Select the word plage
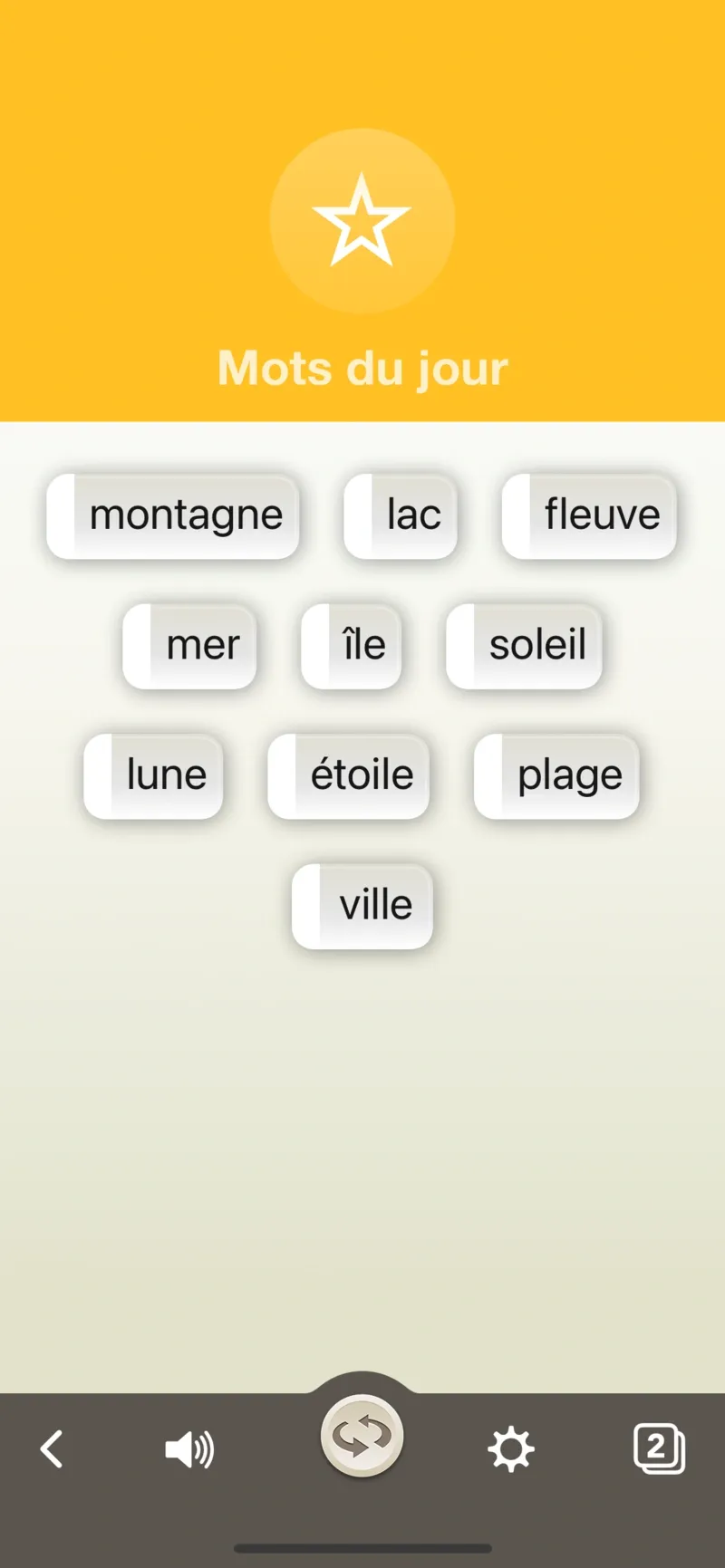The height and width of the screenshot is (1568, 725). 556,776
